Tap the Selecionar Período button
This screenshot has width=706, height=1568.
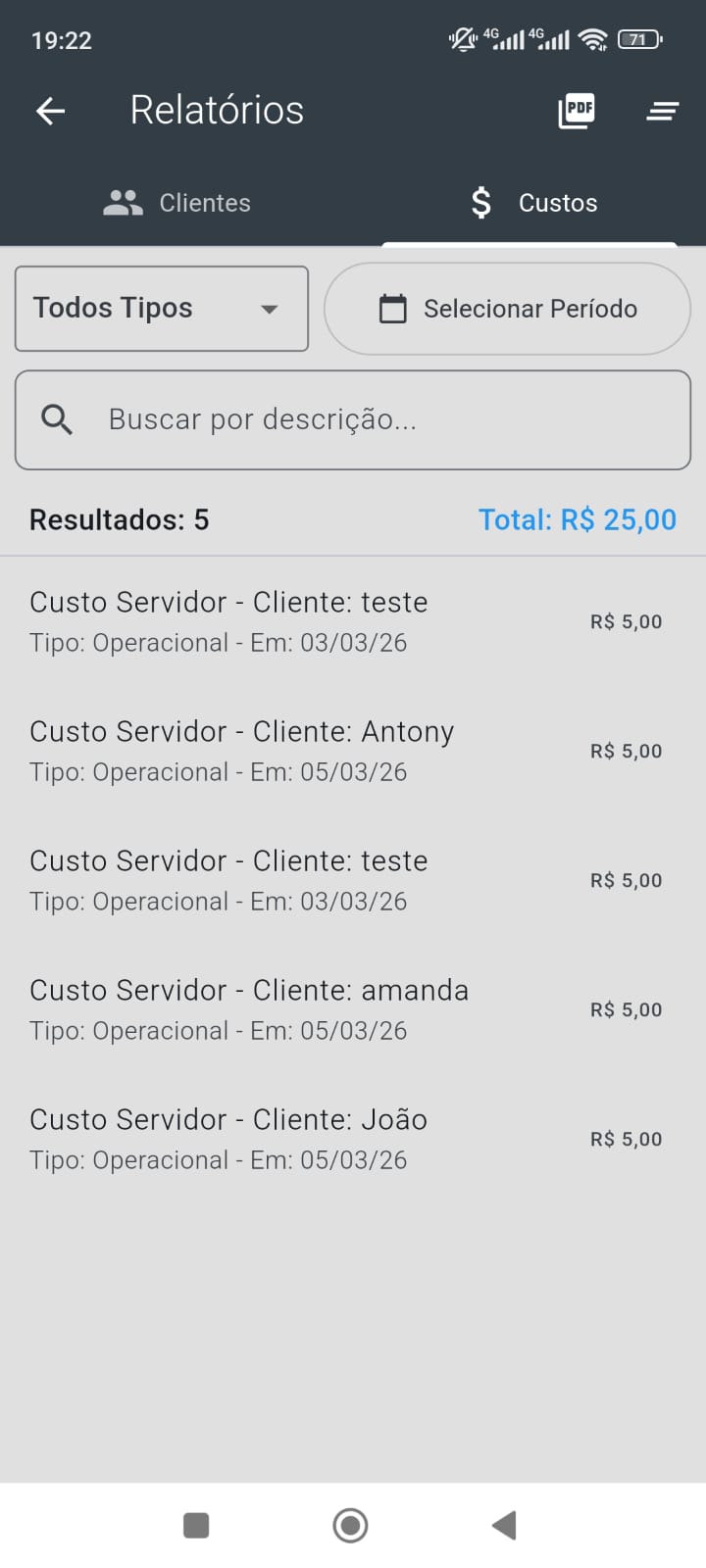(507, 309)
